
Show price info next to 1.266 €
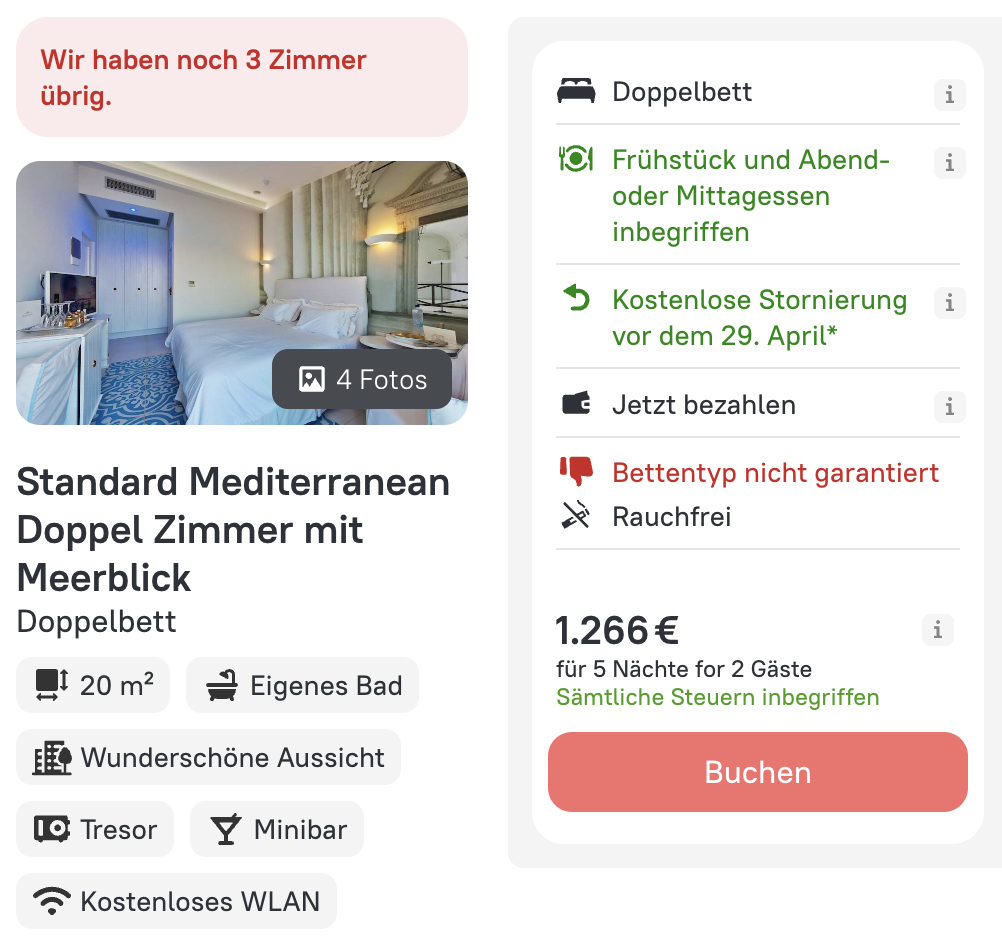tap(937, 630)
